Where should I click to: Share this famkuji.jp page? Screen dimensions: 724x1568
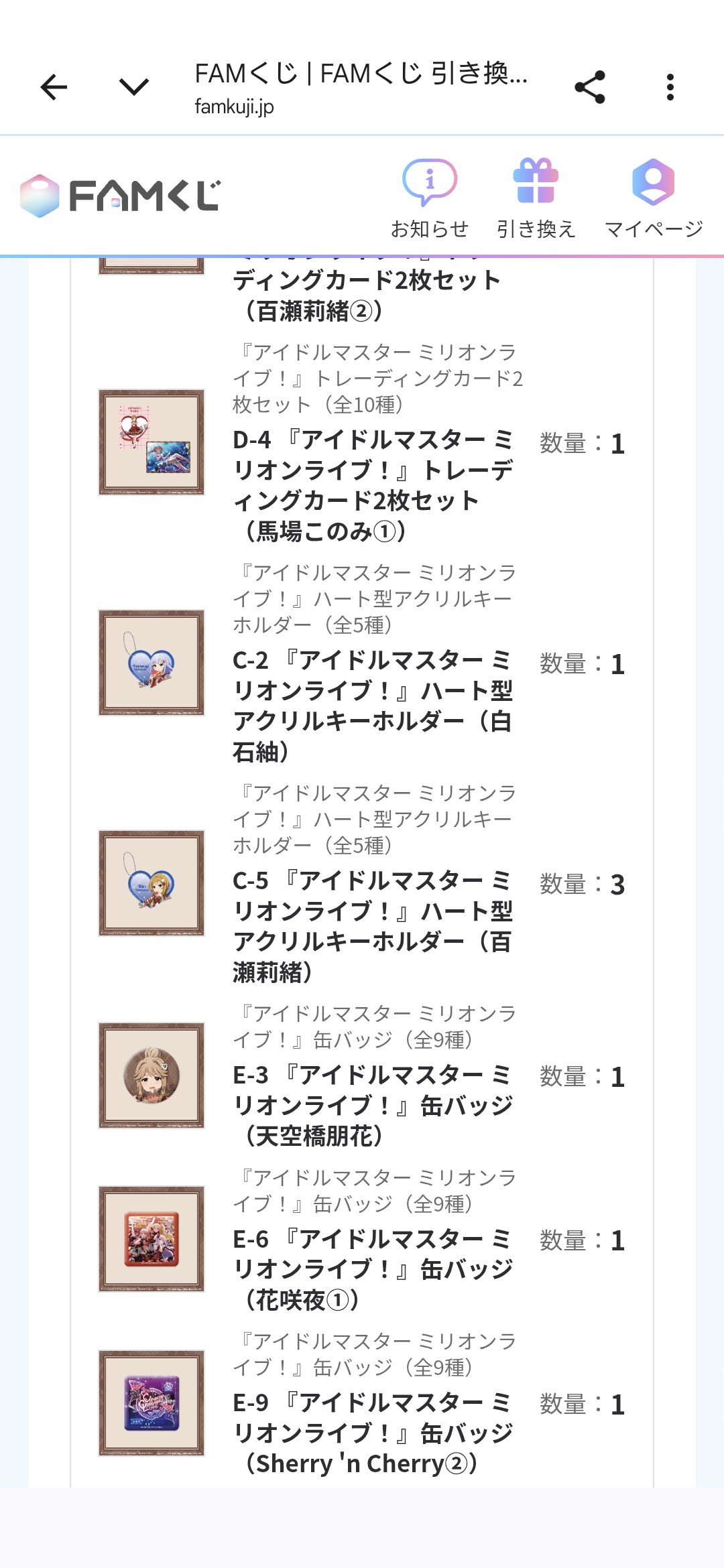[x=590, y=87]
